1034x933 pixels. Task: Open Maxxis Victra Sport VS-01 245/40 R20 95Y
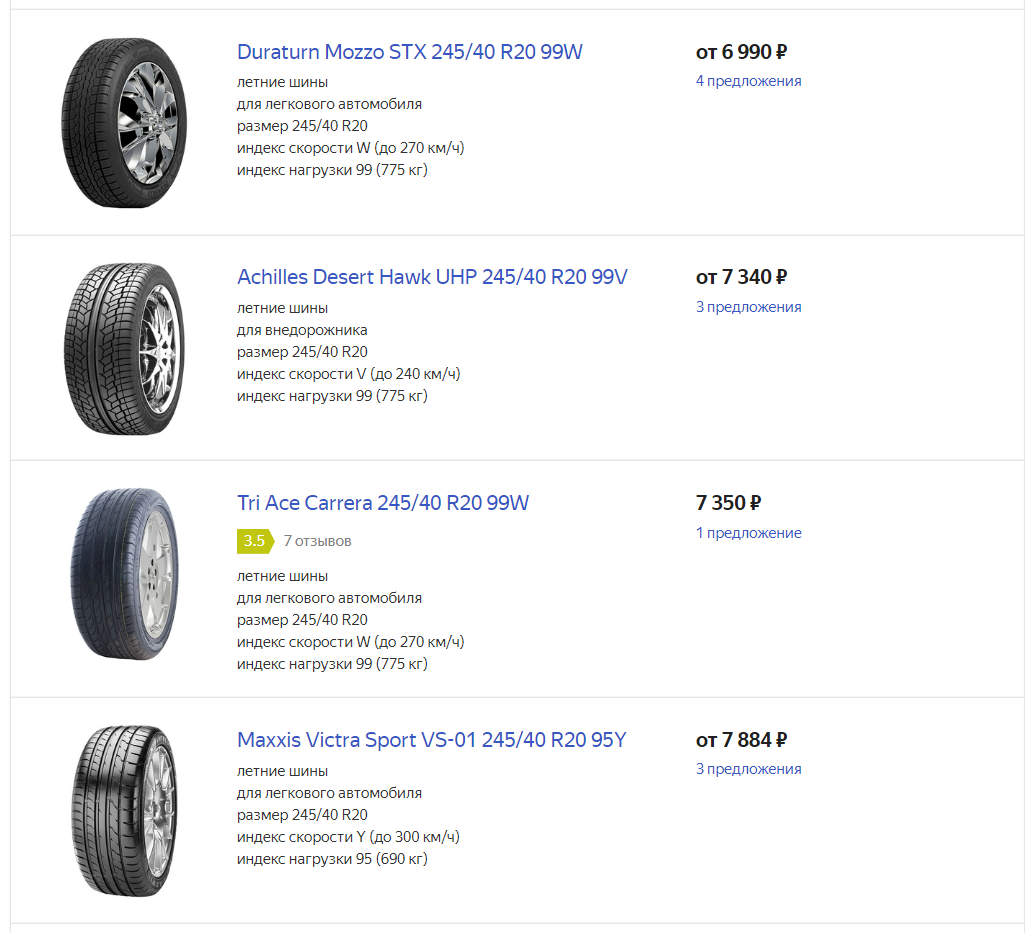tap(431, 740)
